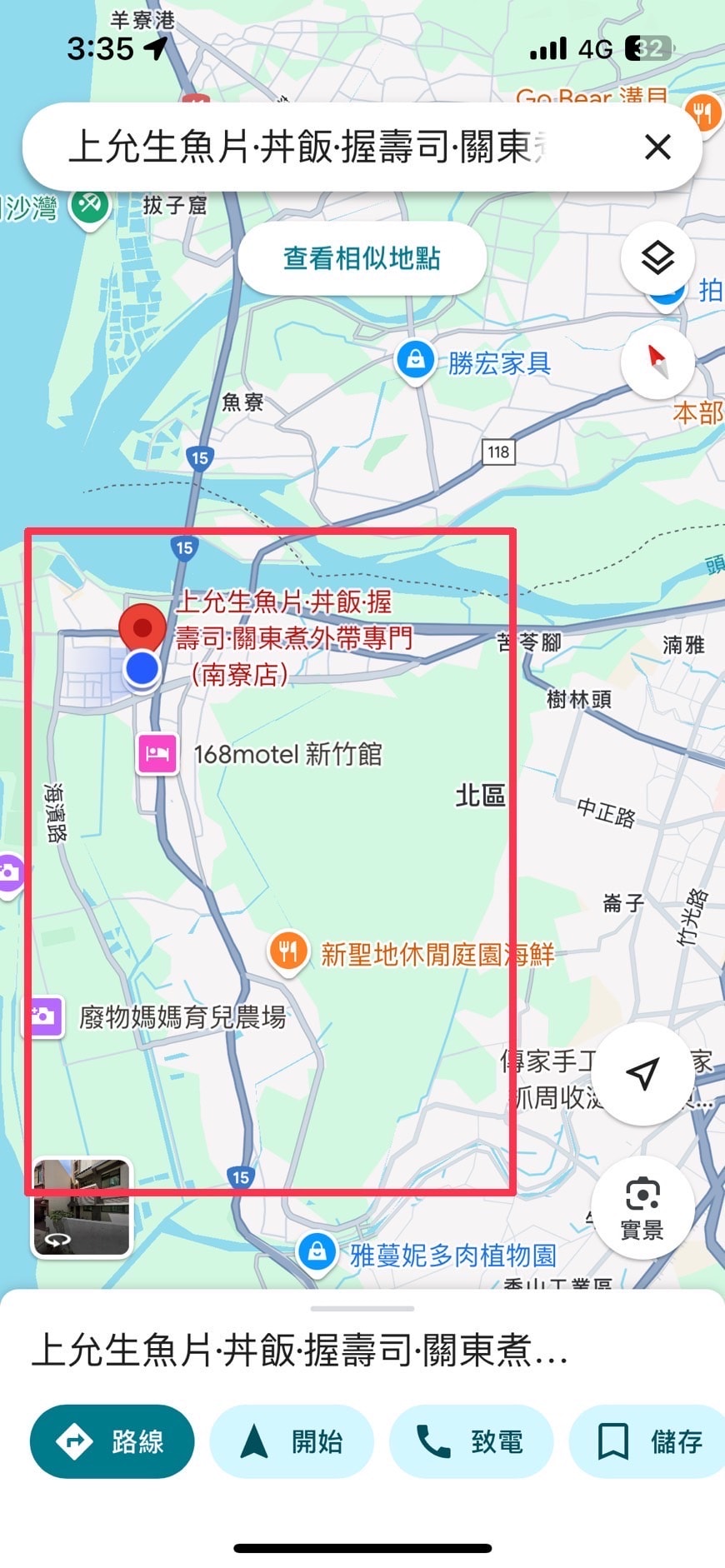Screen dimensions: 725x1568
Task: Select 新聖地休閒庭園海鮮 restaurant pin
Action: (x=287, y=951)
